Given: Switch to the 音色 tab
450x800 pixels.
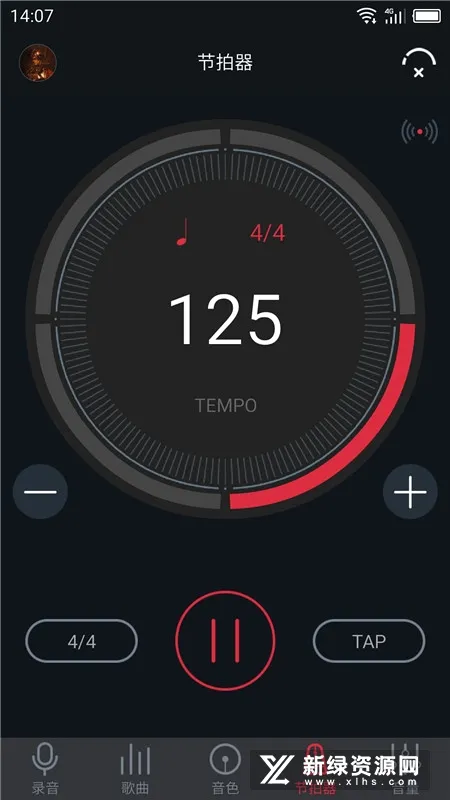Looking at the screenshot, I should tap(225, 769).
